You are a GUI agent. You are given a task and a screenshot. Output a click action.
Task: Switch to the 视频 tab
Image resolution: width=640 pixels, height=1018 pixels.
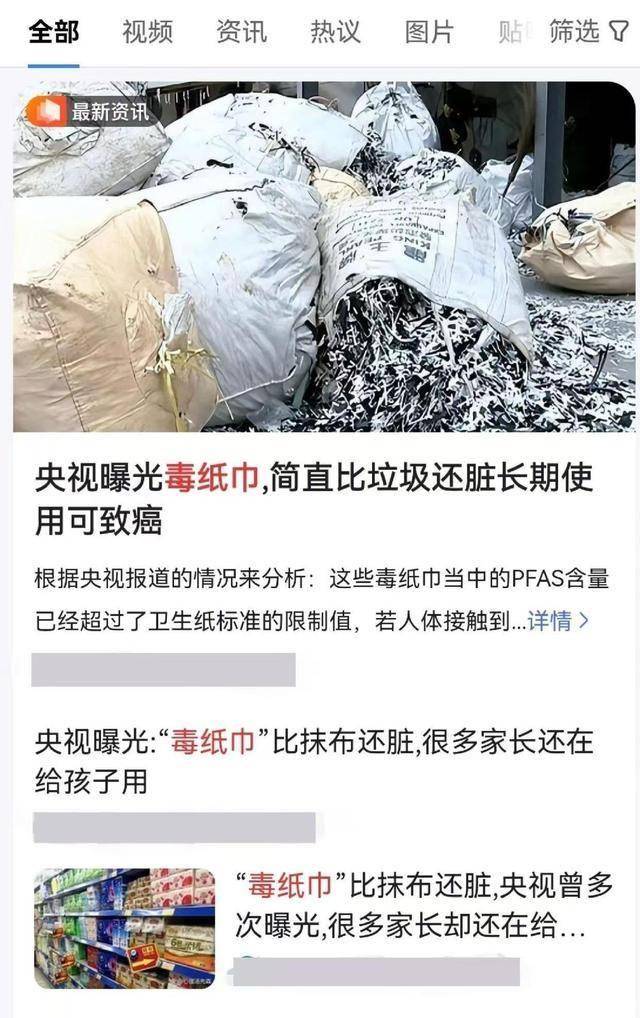[x=147, y=32]
